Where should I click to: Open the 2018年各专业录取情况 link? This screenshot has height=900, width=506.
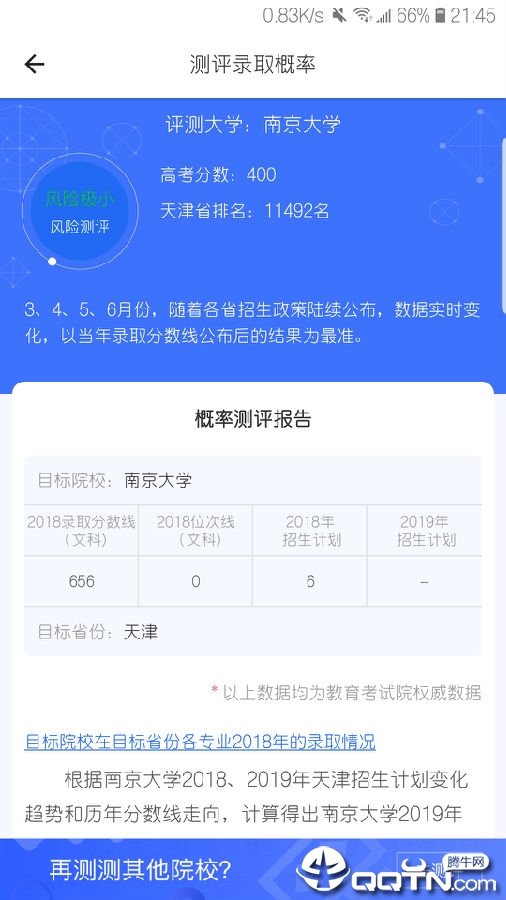click(x=200, y=742)
